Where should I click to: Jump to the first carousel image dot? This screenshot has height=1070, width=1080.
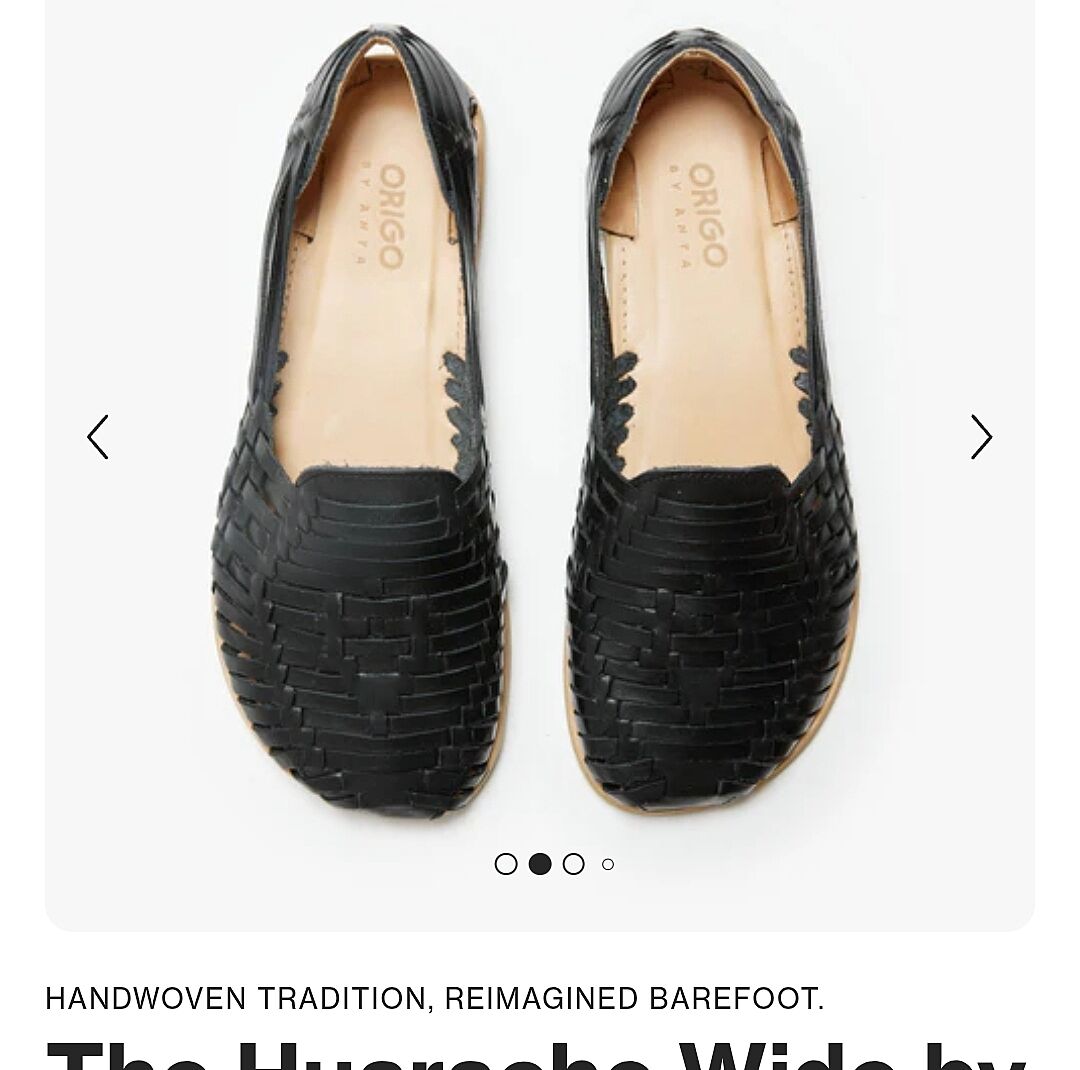click(506, 864)
